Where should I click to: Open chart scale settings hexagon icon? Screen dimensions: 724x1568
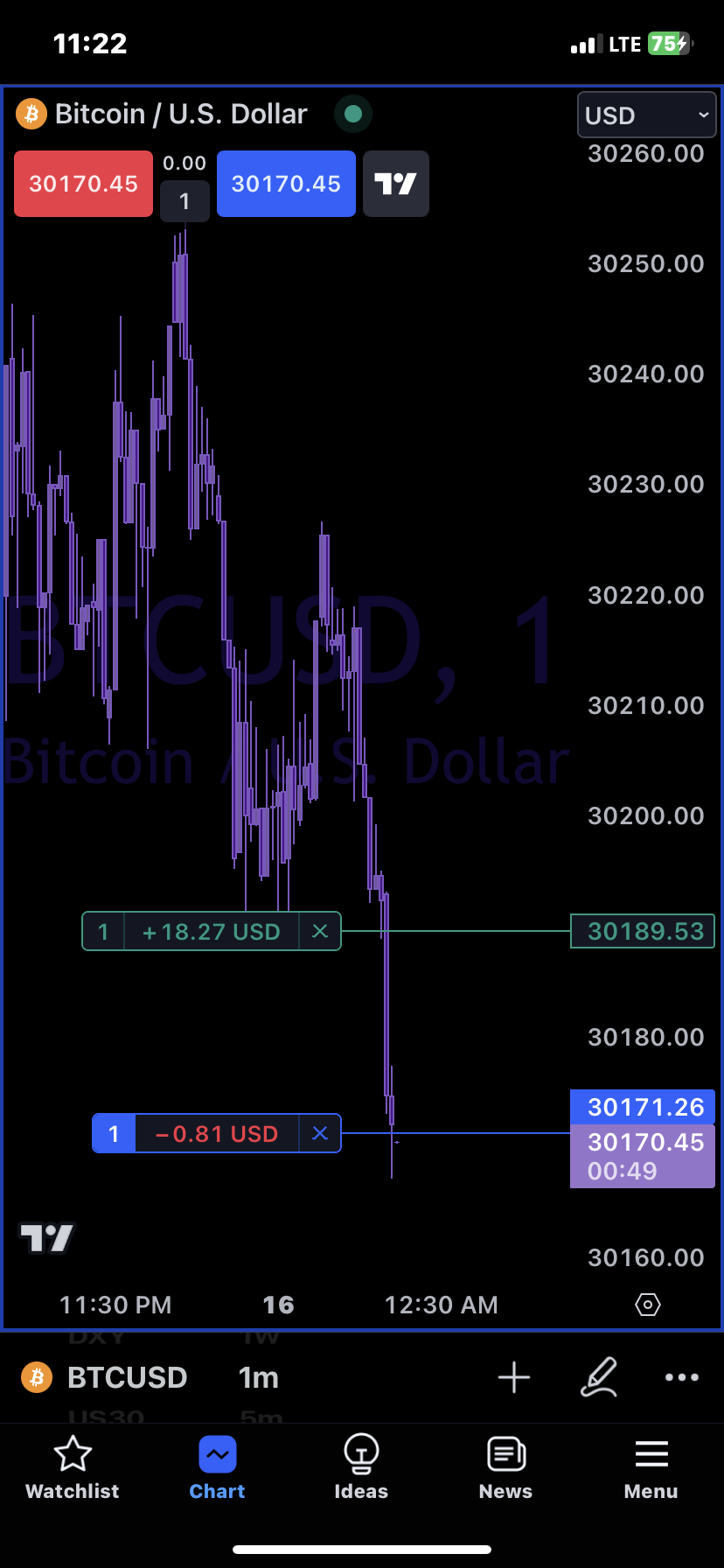point(647,1305)
